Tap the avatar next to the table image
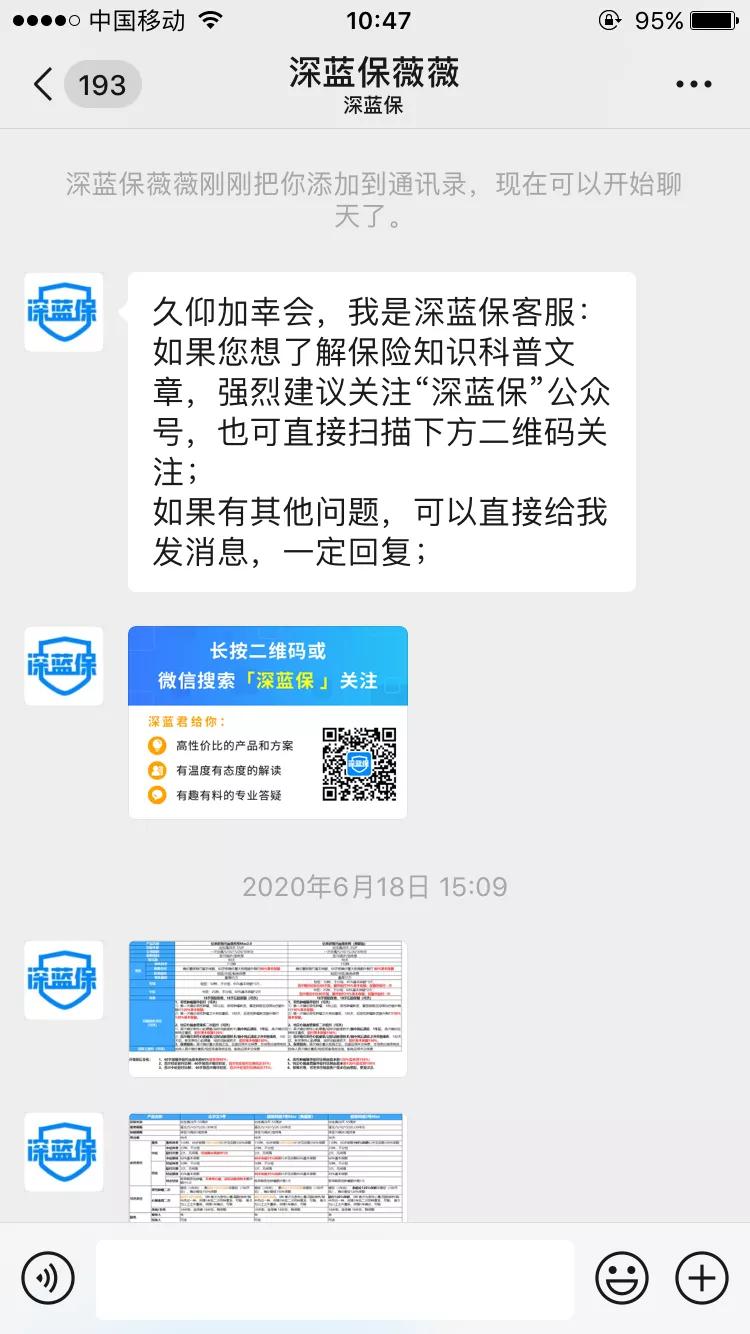This screenshot has width=750, height=1334. tap(63, 980)
